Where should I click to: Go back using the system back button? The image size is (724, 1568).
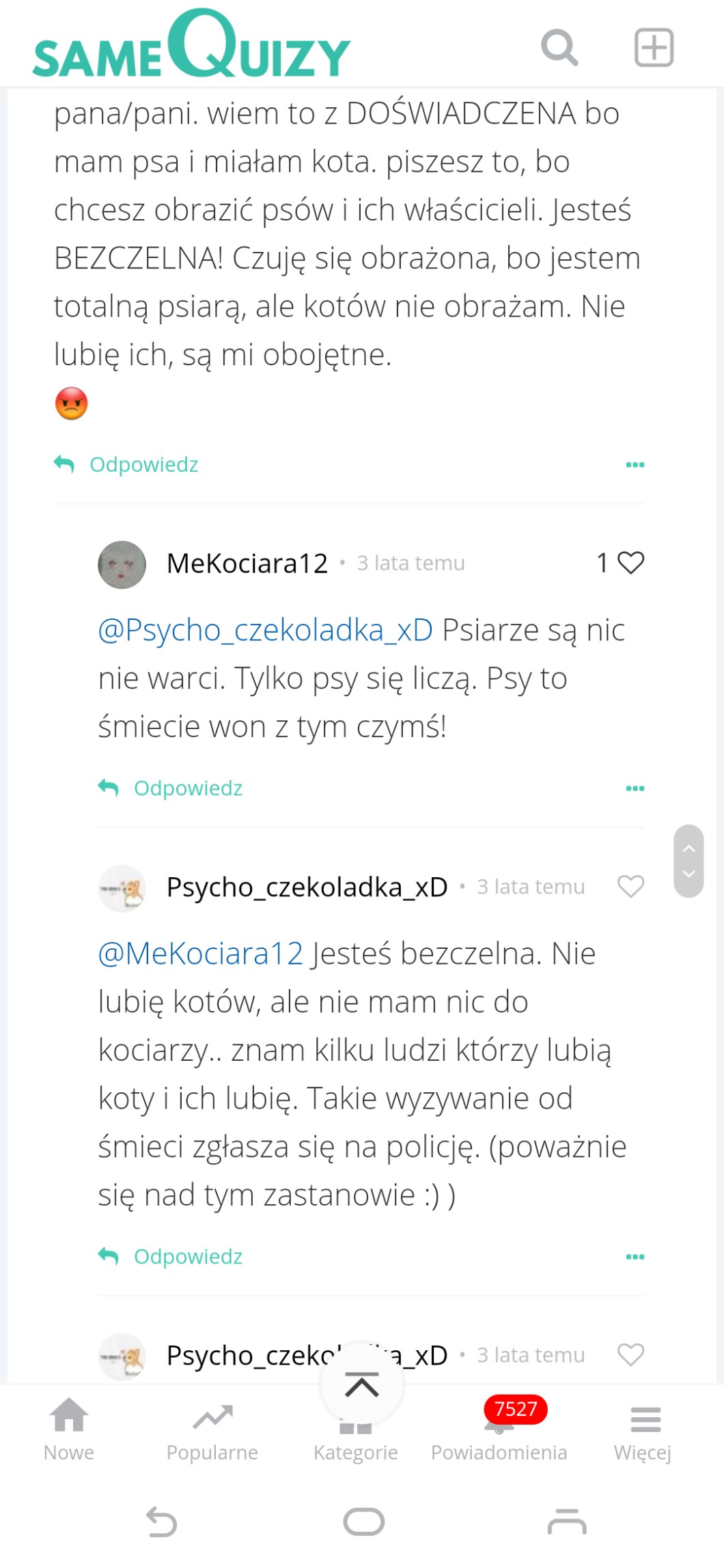tap(162, 1522)
